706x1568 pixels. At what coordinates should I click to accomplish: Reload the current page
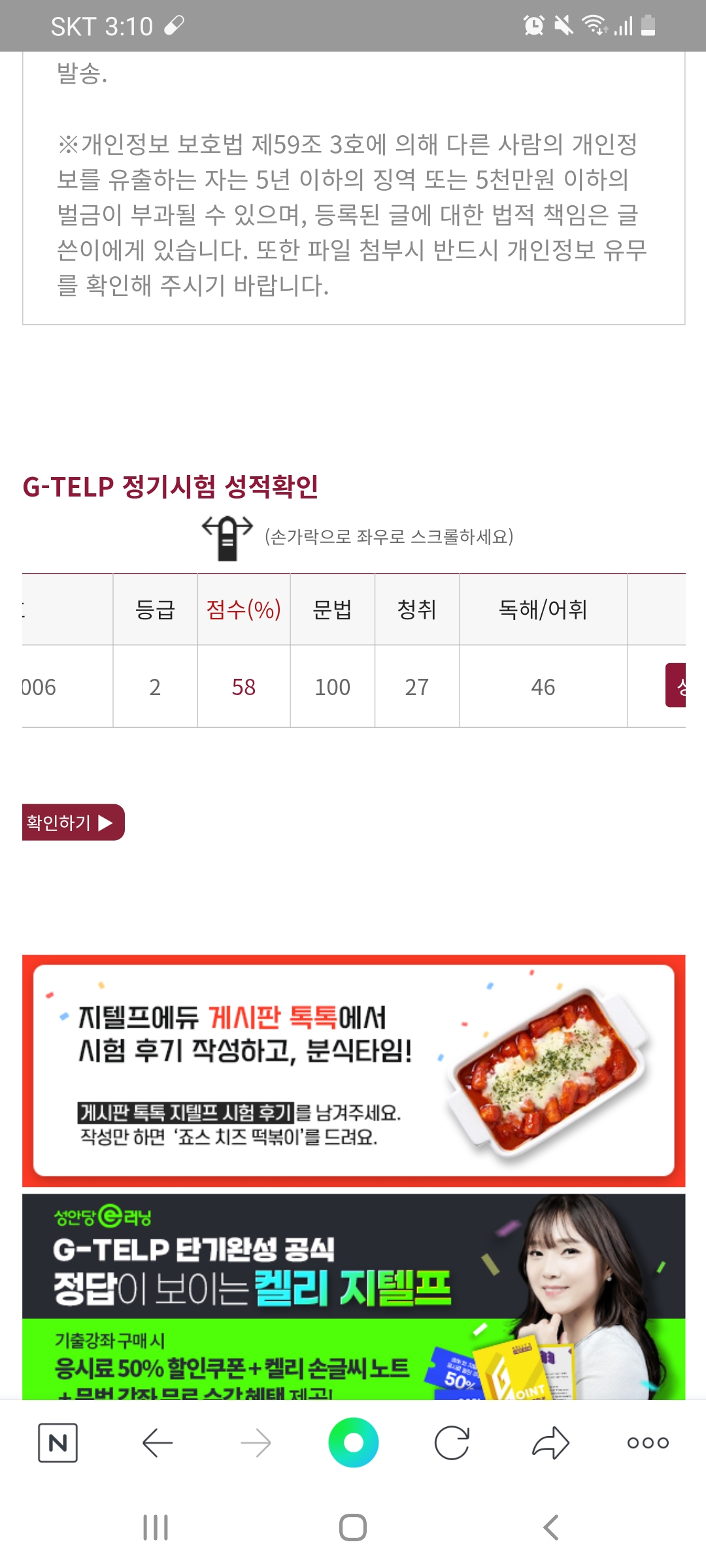pos(452,1443)
